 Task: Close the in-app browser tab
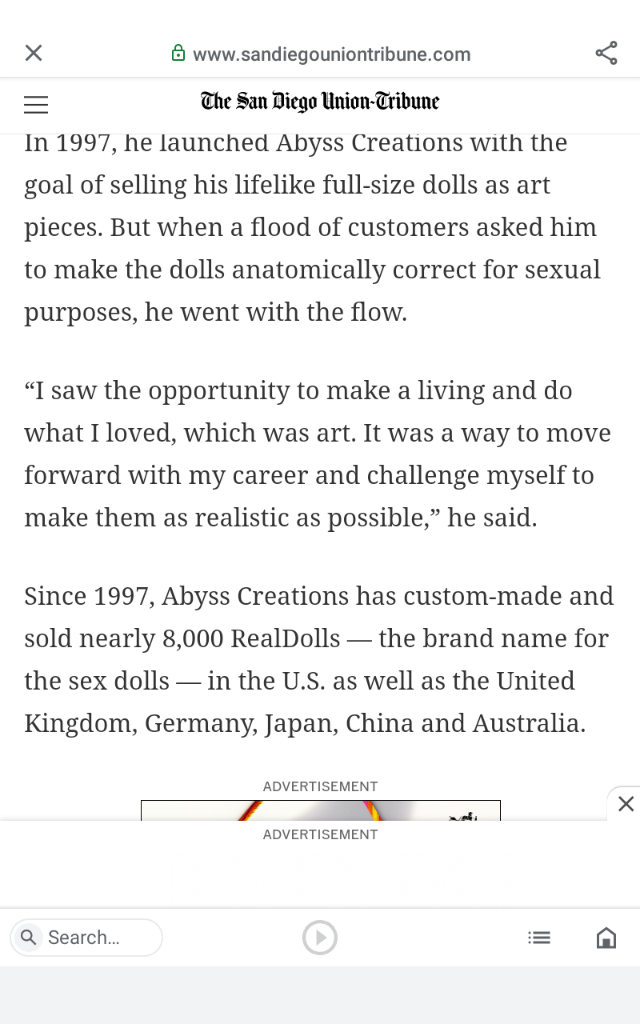(33, 53)
